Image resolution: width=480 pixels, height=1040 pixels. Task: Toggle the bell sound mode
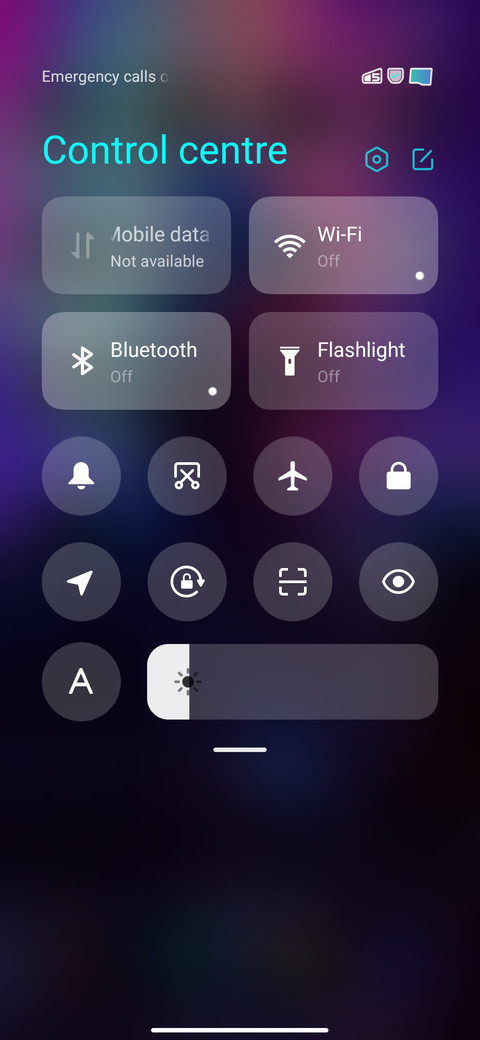pyautogui.click(x=82, y=476)
